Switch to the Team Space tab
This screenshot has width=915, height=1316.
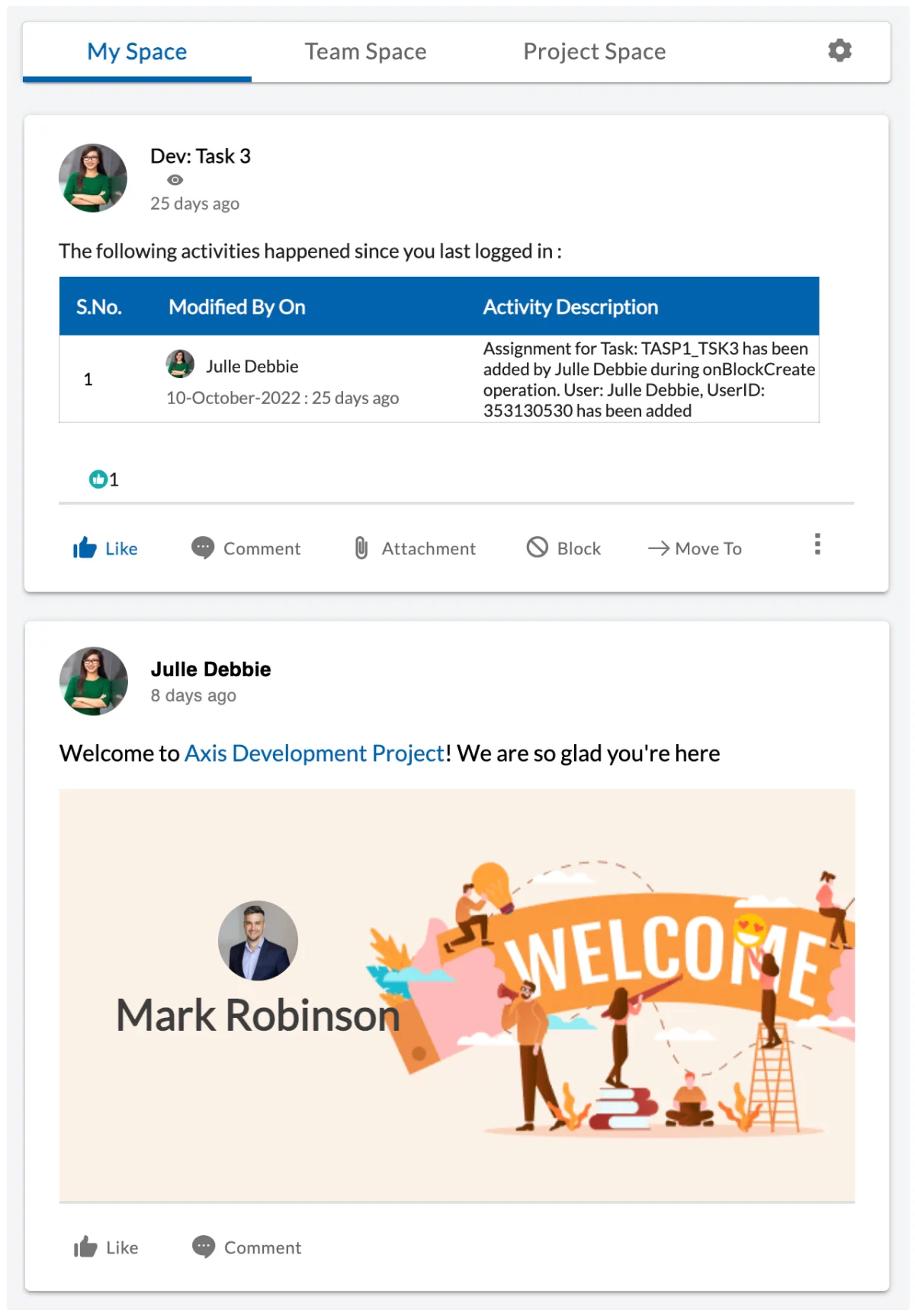(365, 52)
